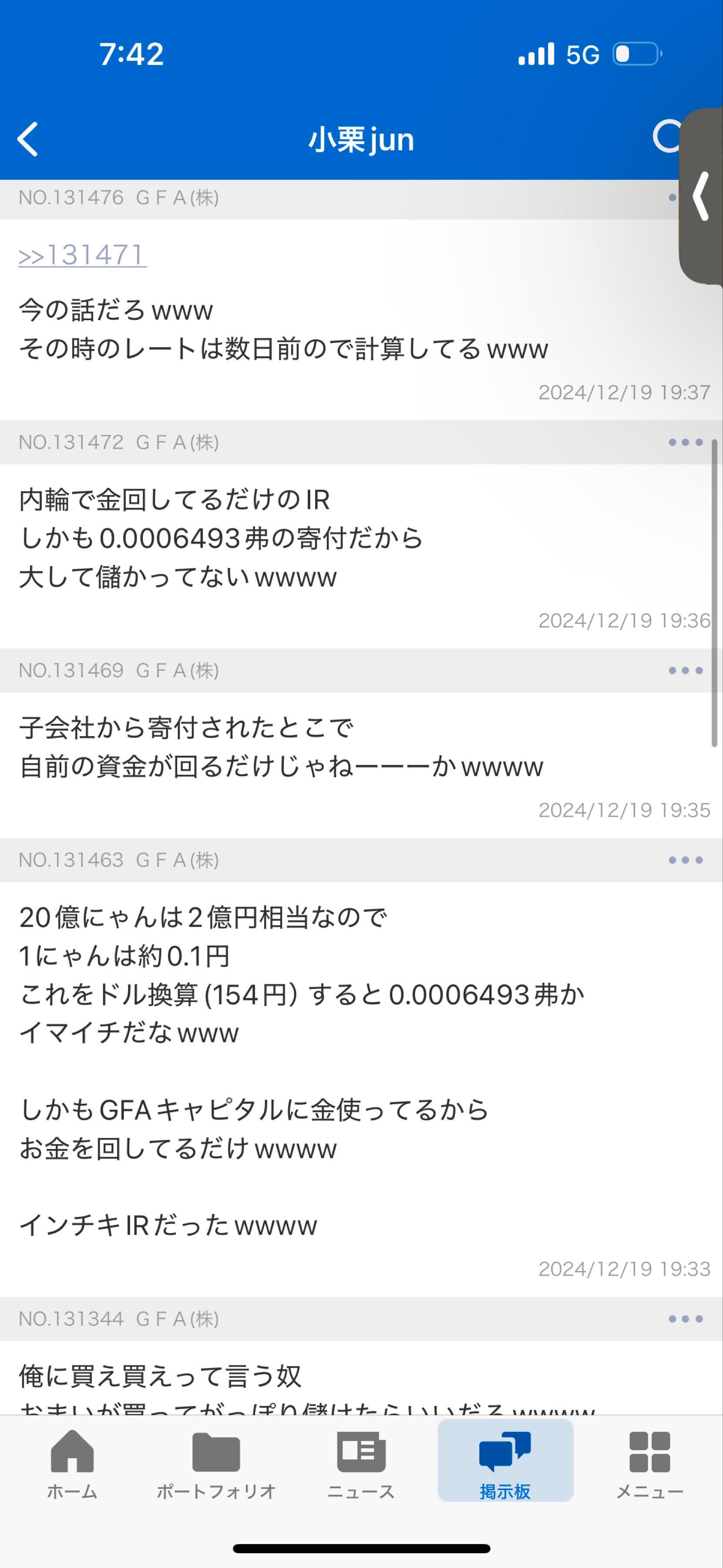Screen dimensions: 723x1568
Task: Open options for post NO.131469
Action: (686, 671)
